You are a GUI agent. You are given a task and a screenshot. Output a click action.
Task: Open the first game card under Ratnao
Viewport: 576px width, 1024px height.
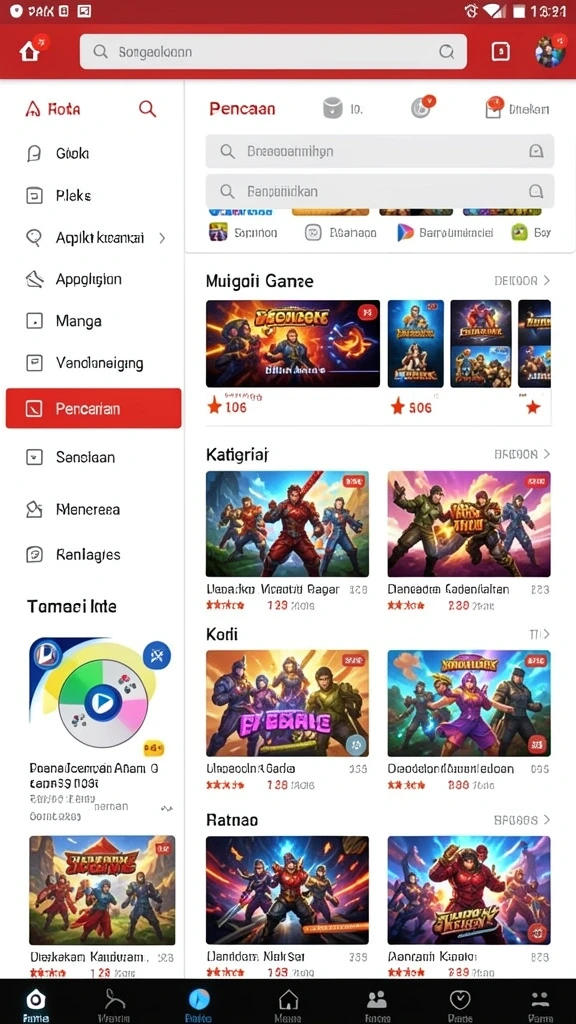[x=287, y=890]
